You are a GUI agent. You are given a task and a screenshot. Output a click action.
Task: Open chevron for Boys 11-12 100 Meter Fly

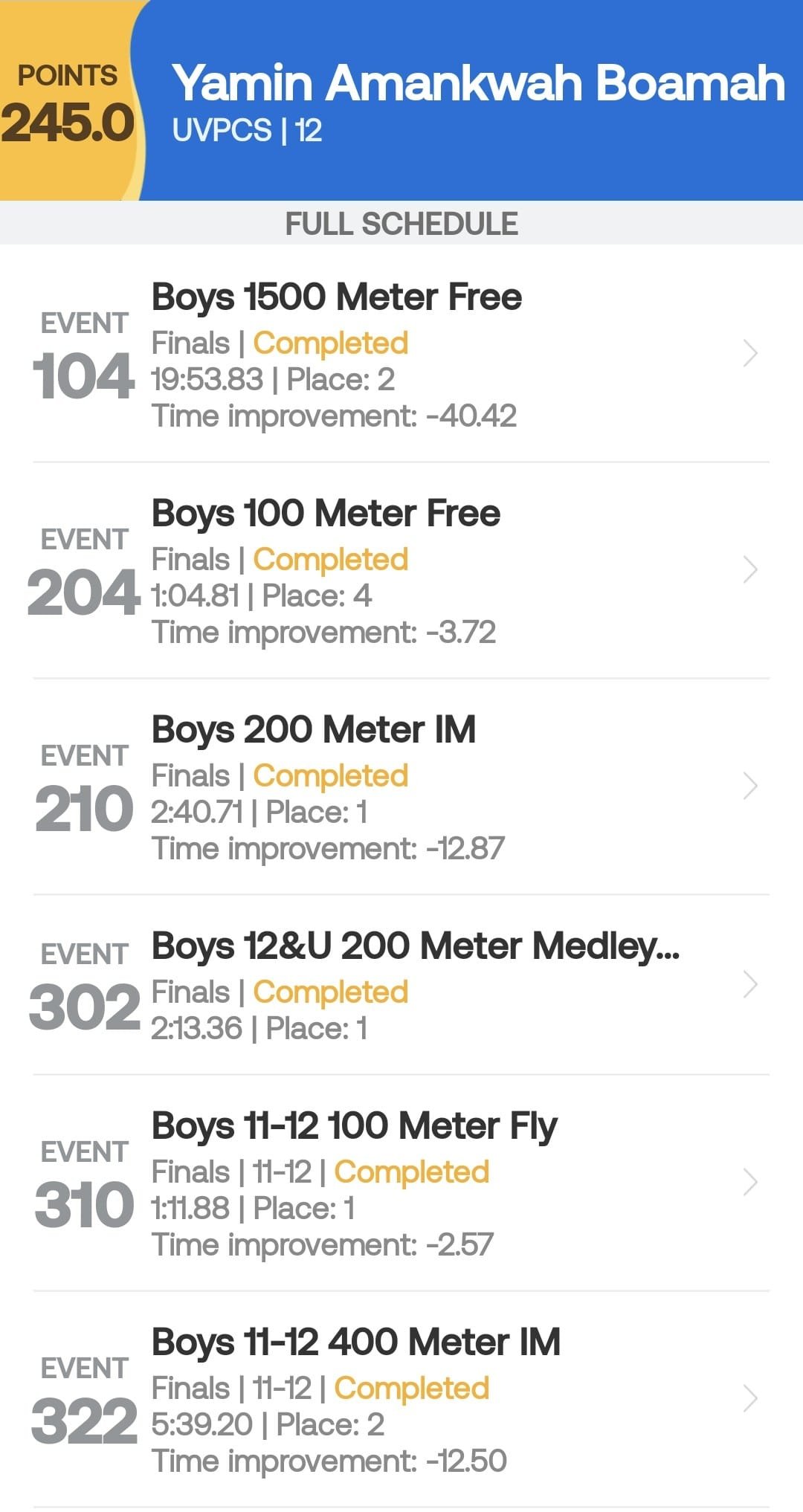click(749, 1182)
